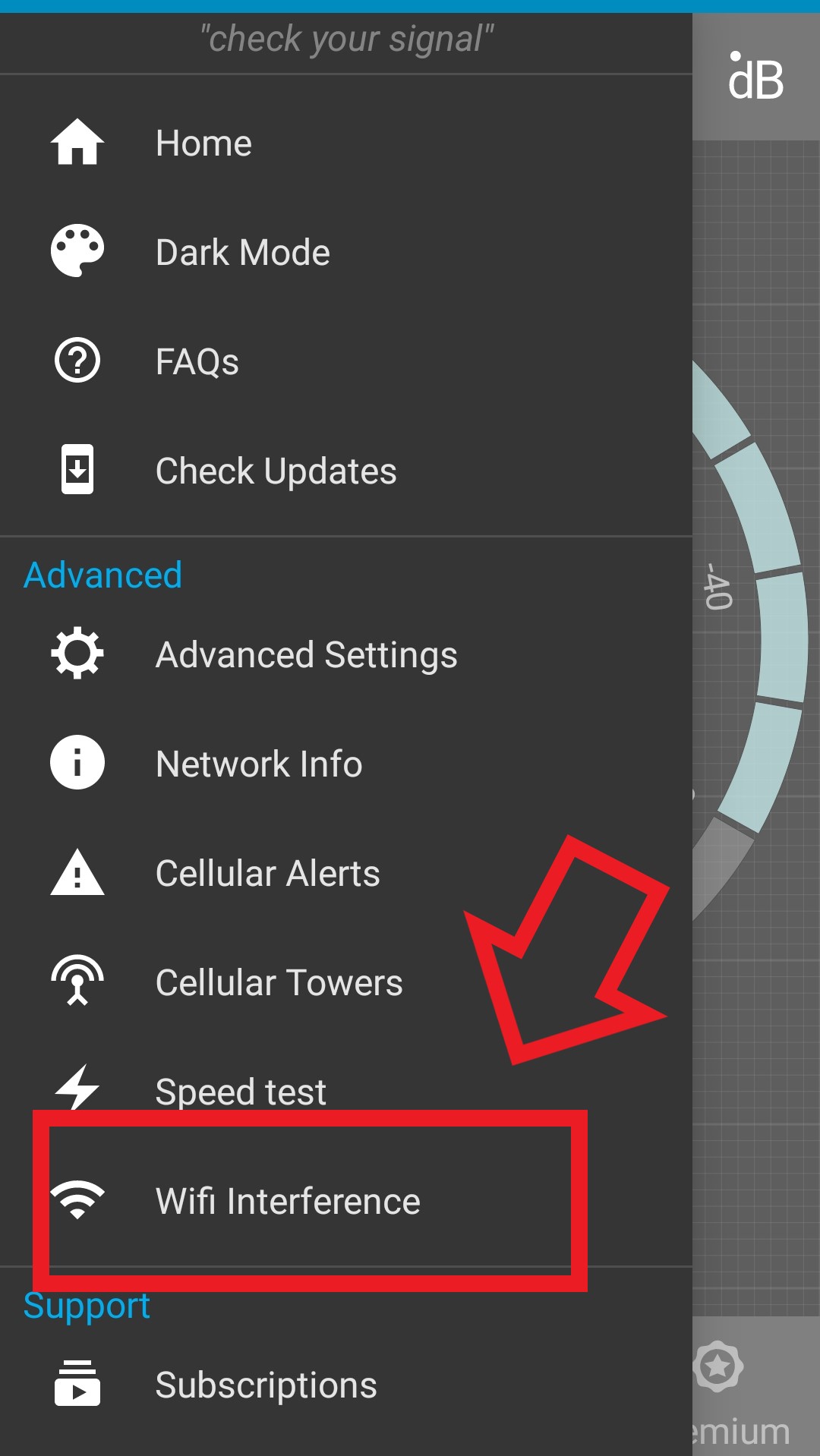The height and width of the screenshot is (1456, 820).
Task: Open Cellular Alerts
Action: click(267, 874)
